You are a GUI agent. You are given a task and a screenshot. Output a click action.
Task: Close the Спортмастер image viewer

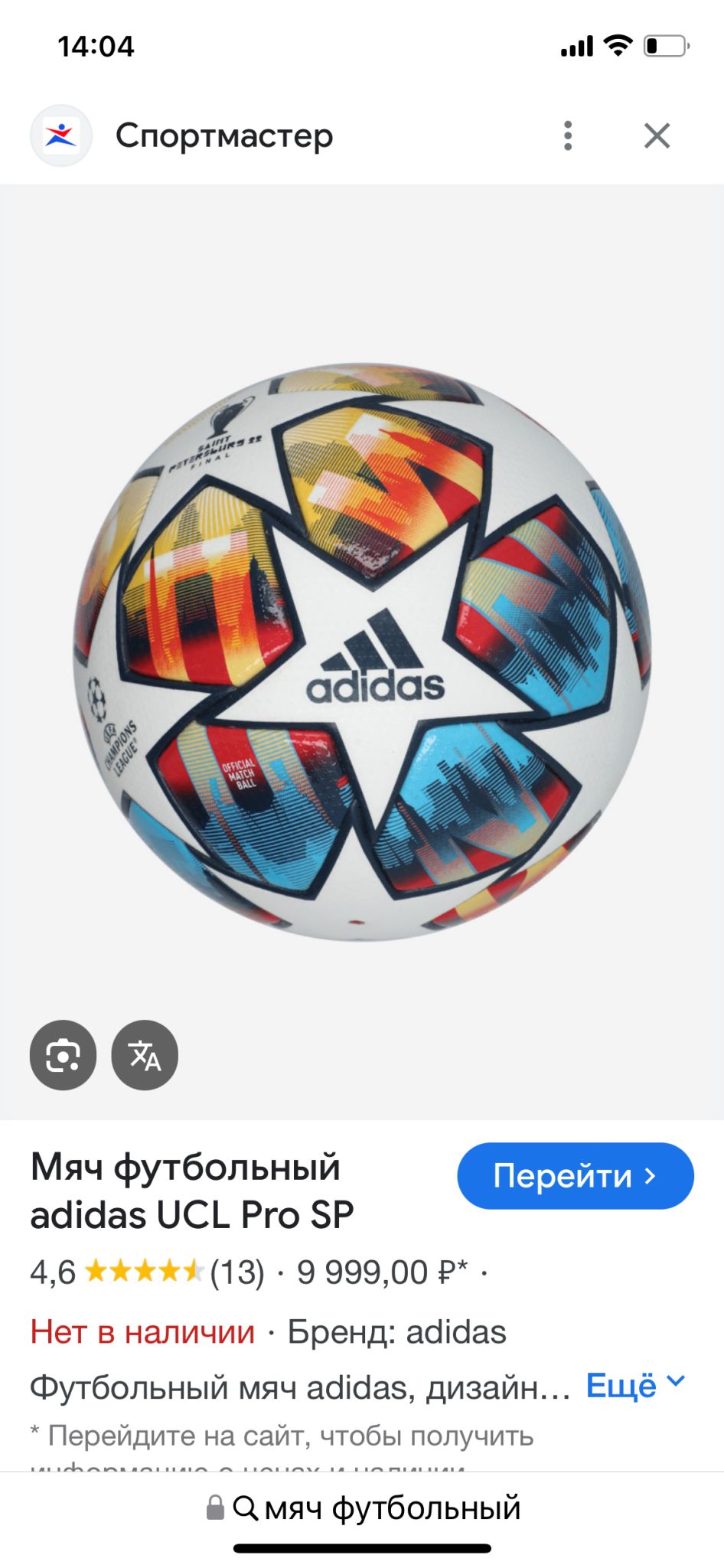point(657,136)
